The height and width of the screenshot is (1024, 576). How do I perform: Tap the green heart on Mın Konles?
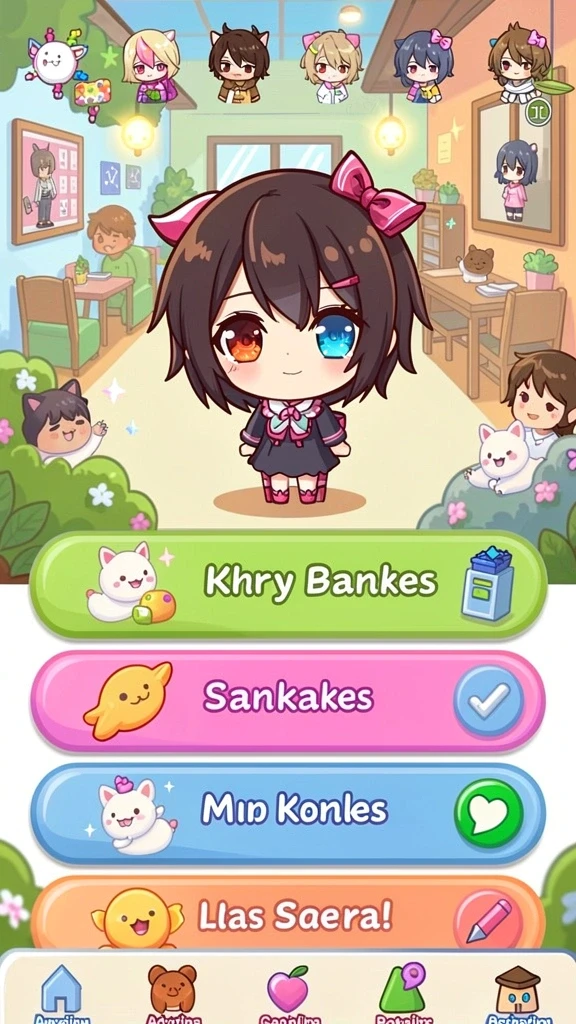[489, 814]
